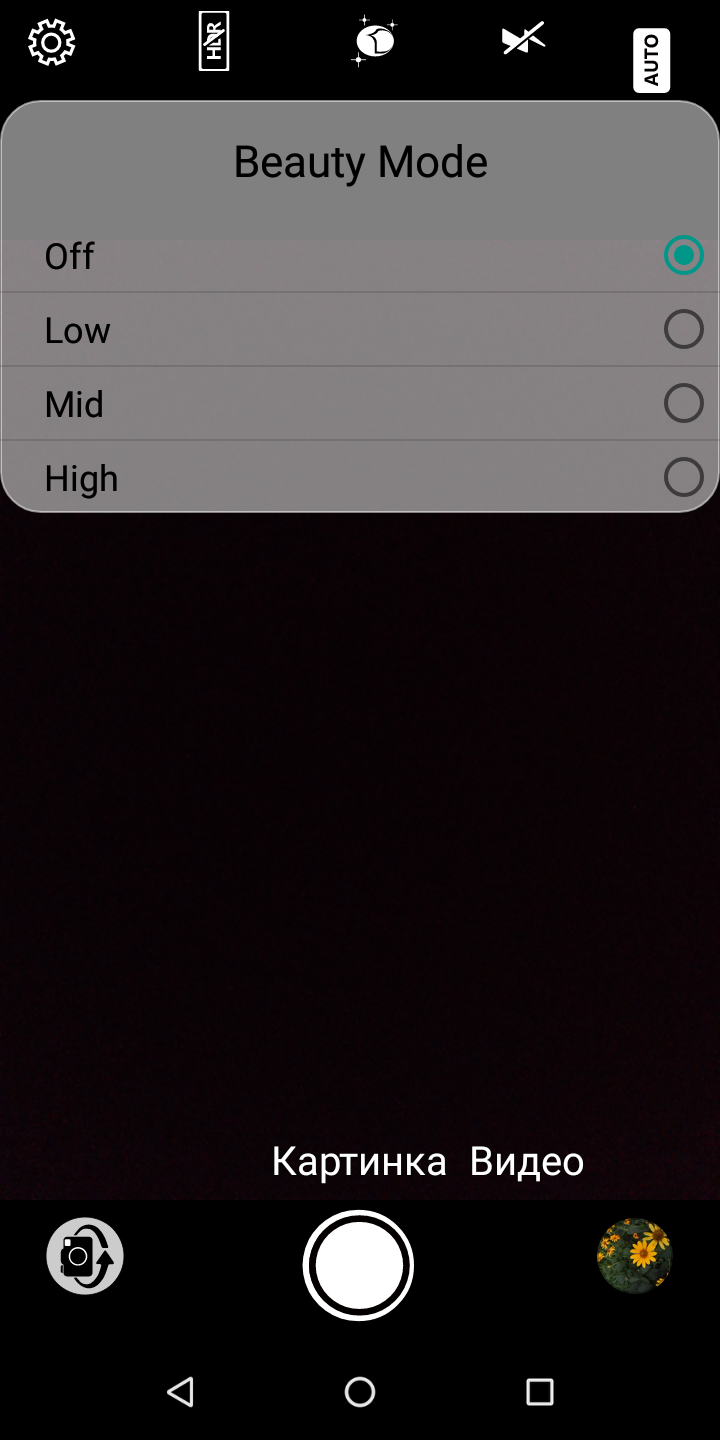The image size is (720, 1440).
Task: Tap the system home button
Action: pyautogui.click(x=360, y=1391)
